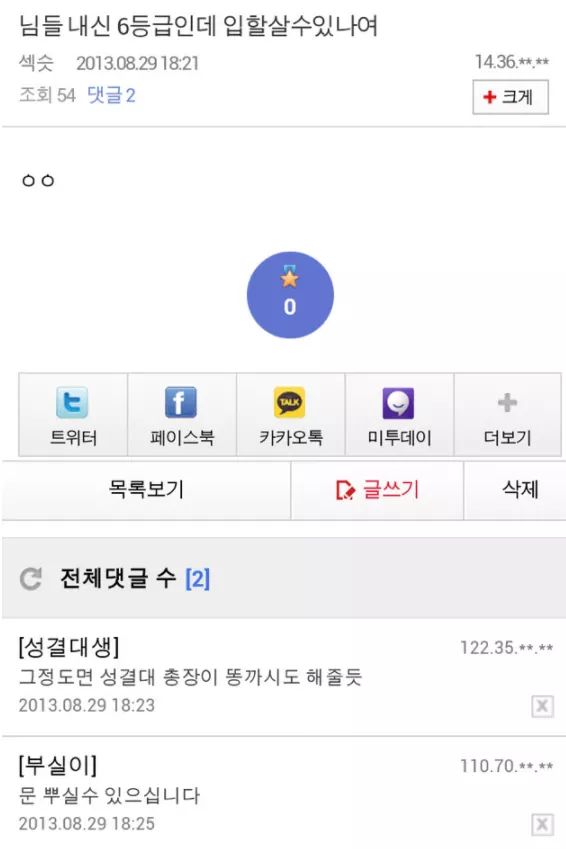This screenshot has width=566, height=849.
Task: Go back to 목록보기 post list
Action: click(x=146, y=490)
